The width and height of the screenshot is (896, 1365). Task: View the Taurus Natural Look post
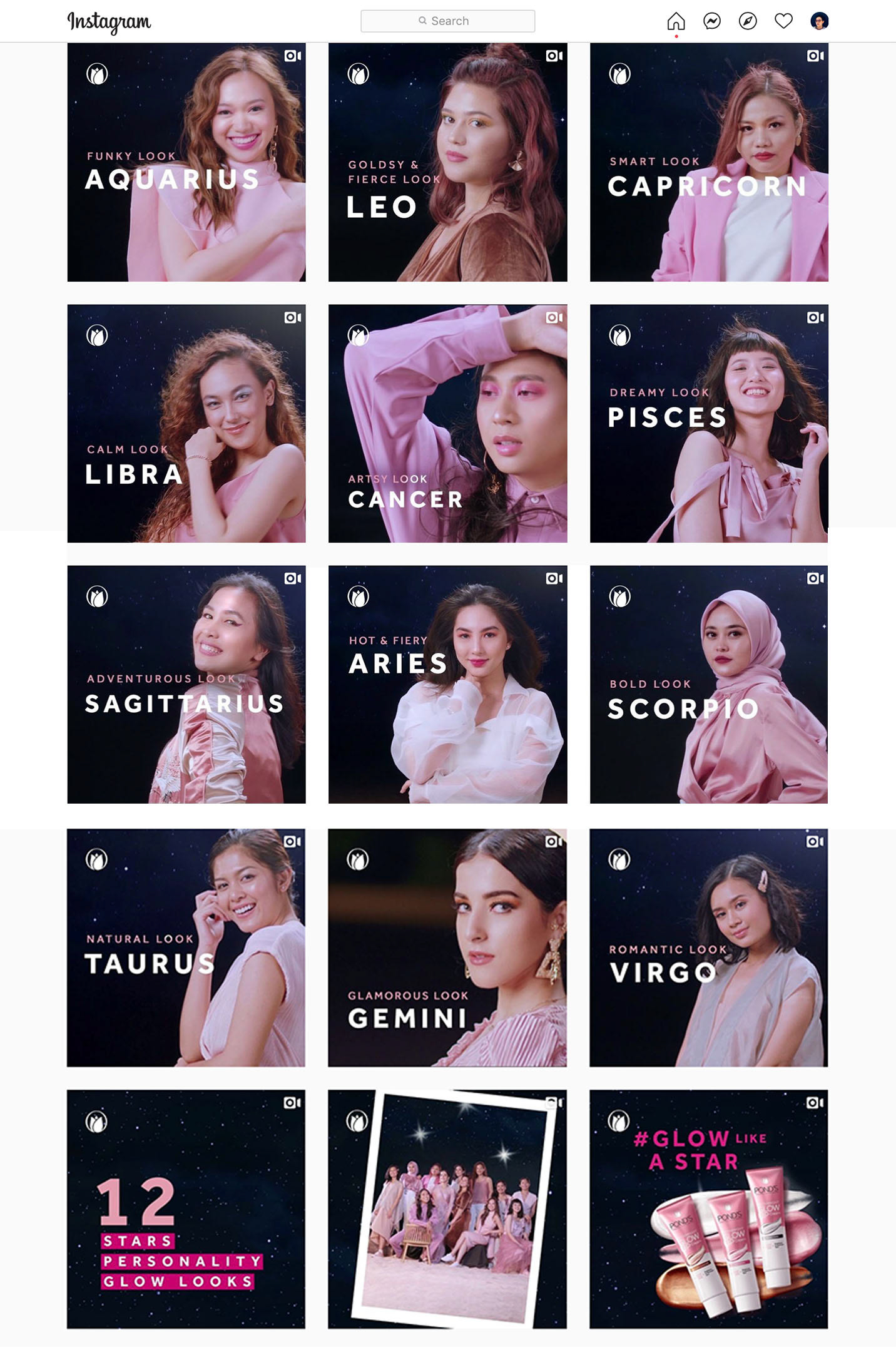click(x=186, y=948)
